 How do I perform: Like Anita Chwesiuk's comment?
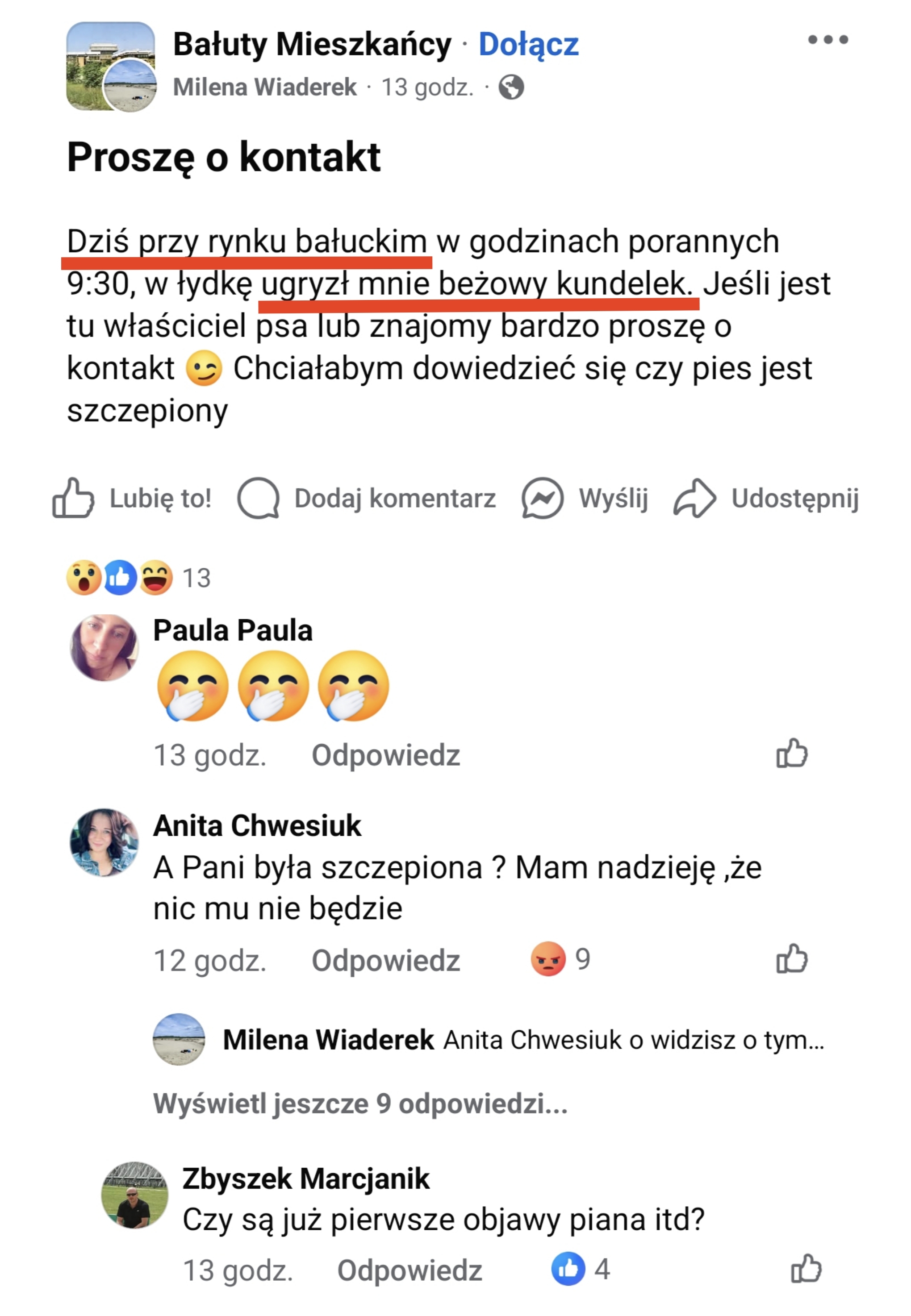pyautogui.click(x=792, y=958)
